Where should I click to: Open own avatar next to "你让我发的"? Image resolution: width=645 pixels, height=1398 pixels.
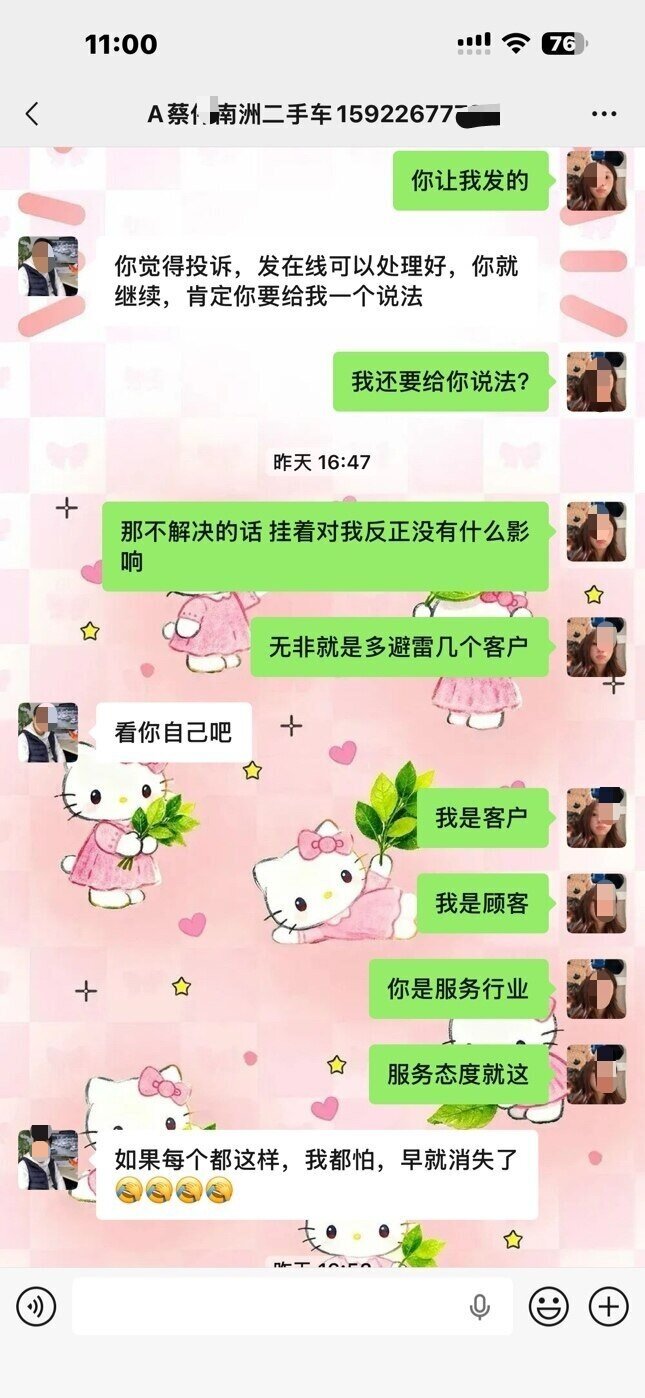click(x=596, y=181)
